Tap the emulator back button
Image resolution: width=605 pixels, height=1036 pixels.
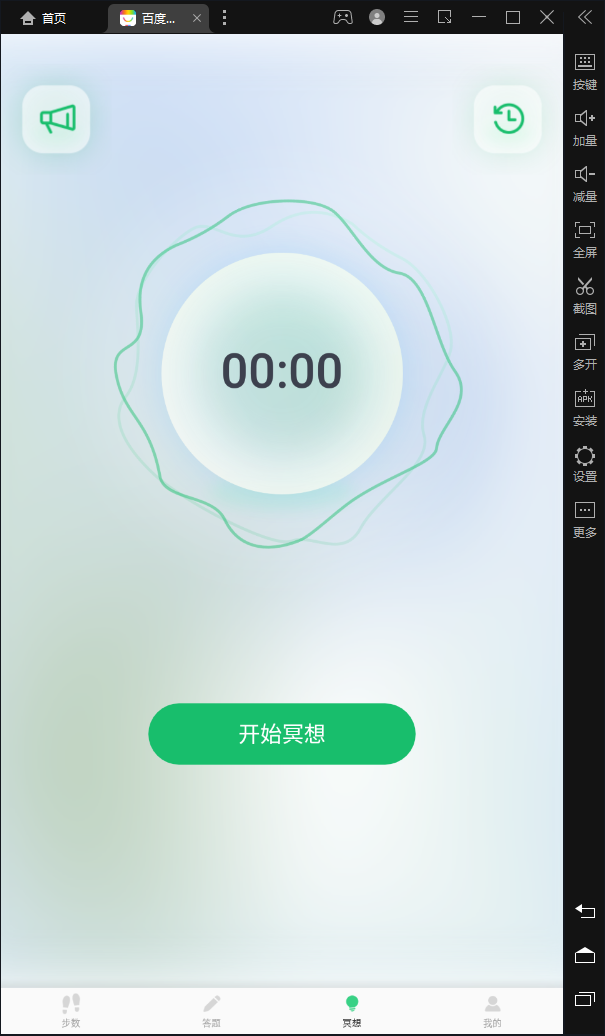[x=585, y=910]
